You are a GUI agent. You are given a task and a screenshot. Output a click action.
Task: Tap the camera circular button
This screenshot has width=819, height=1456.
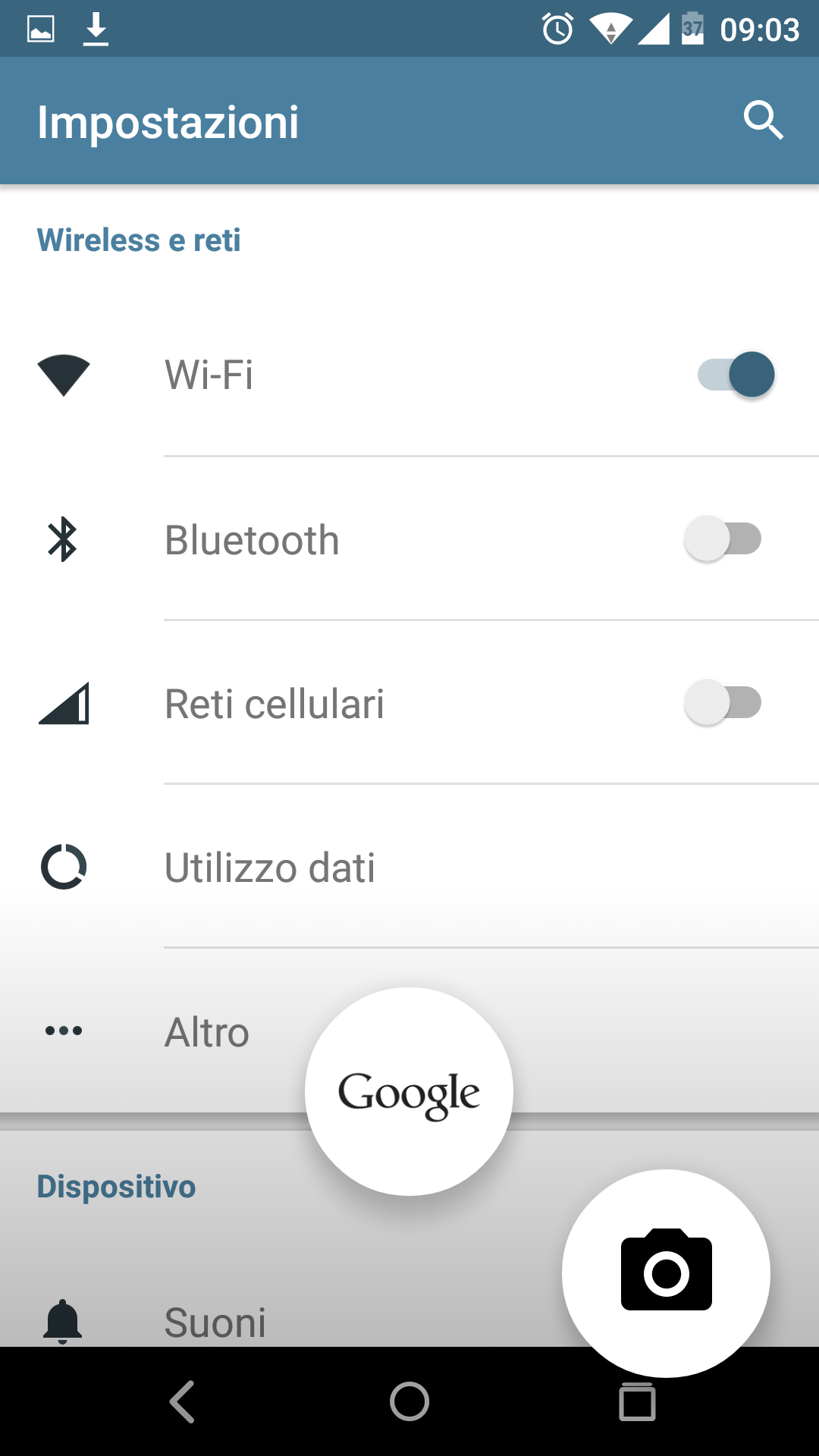[x=666, y=1273]
